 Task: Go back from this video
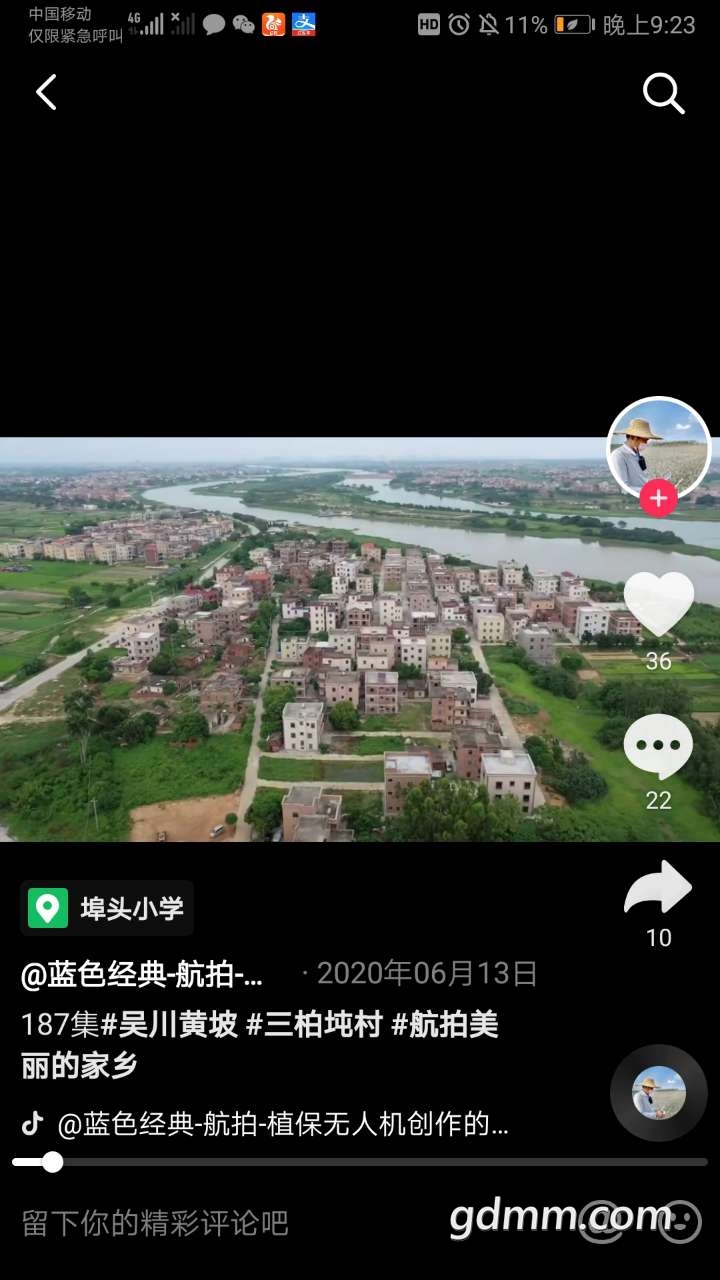pos(46,93)
